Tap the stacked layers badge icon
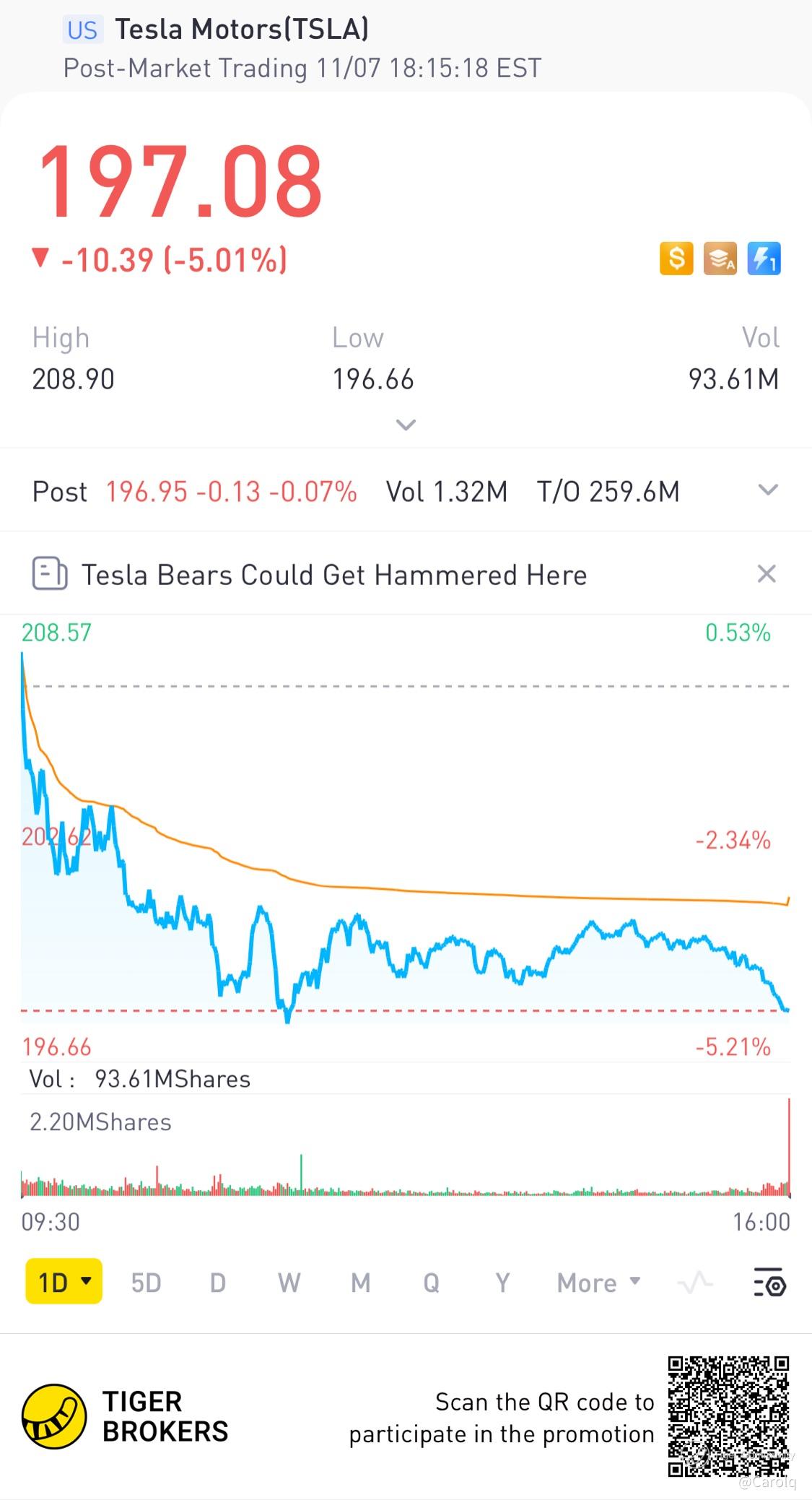Image resolution: width=812 pixels, height=1500 pixels. (x=720, y=259)
